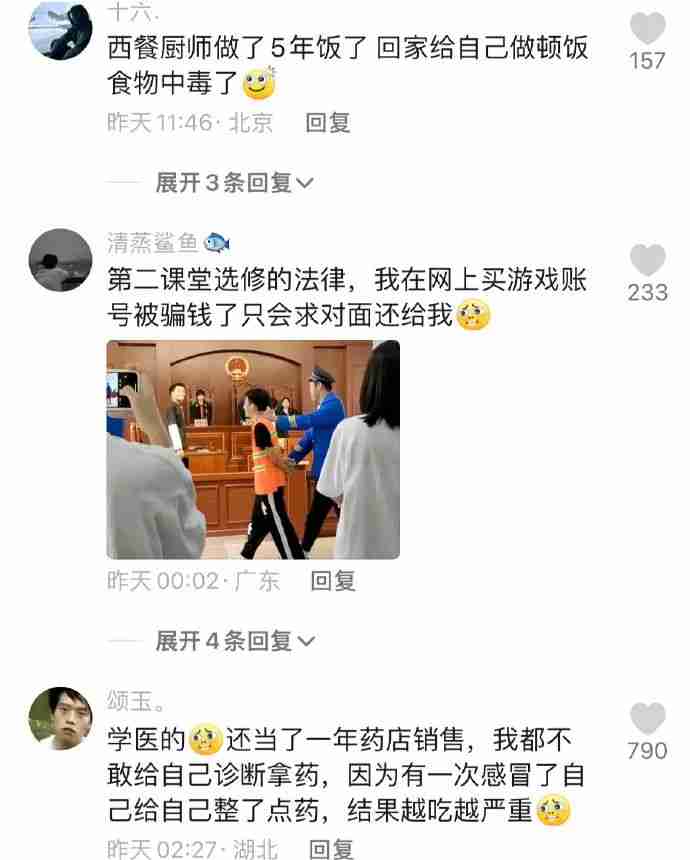Expand 4 replies under 清蒸鲨鱼's comment
690x860 pixels.
tap(234, 641)
